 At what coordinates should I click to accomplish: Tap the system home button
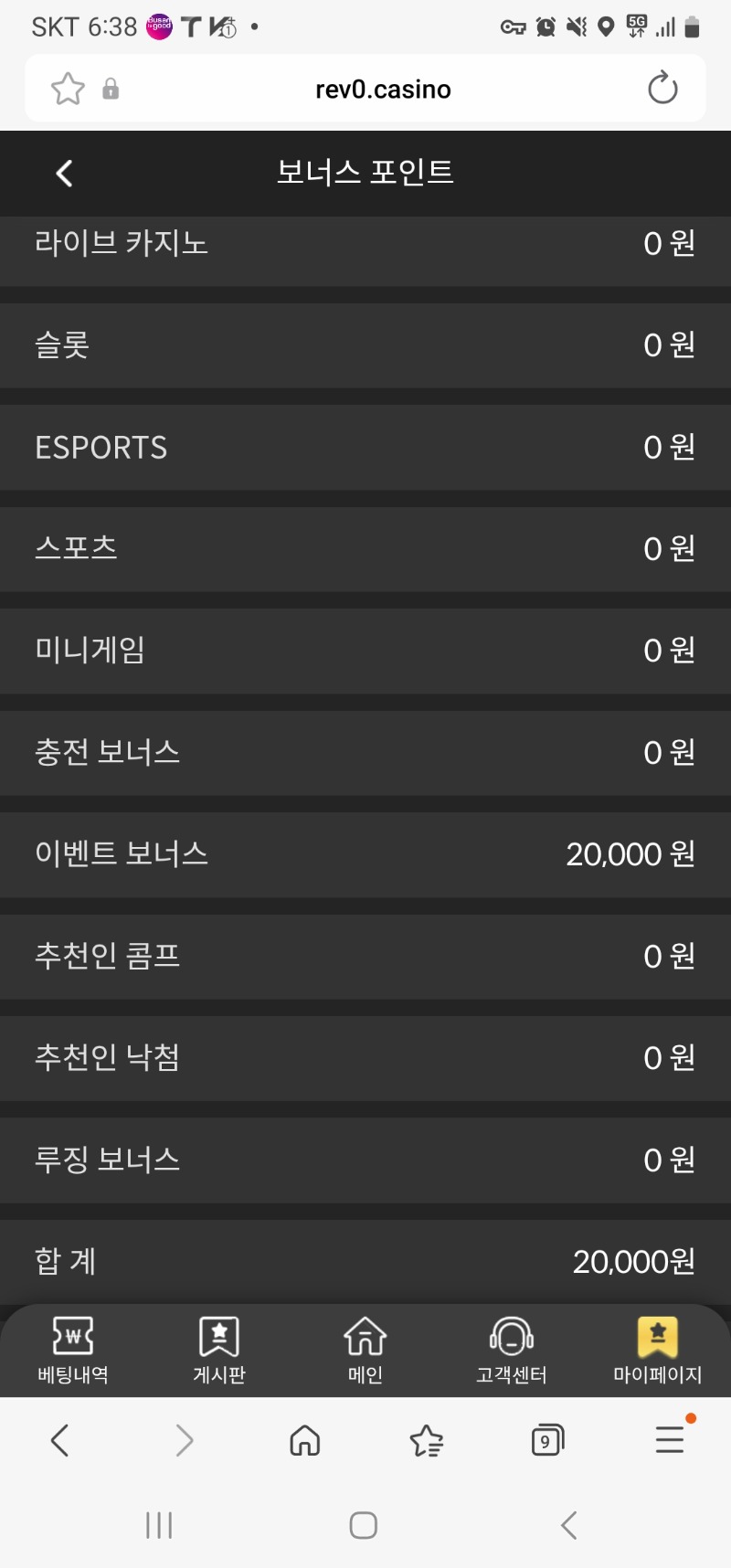(364, 1525)
